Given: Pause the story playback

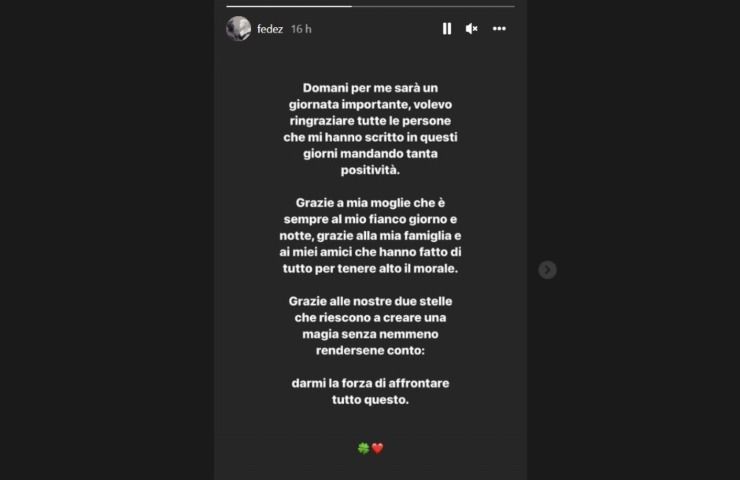Looking at the screenshot, I should pyautogui.click(x=447, y=29).
